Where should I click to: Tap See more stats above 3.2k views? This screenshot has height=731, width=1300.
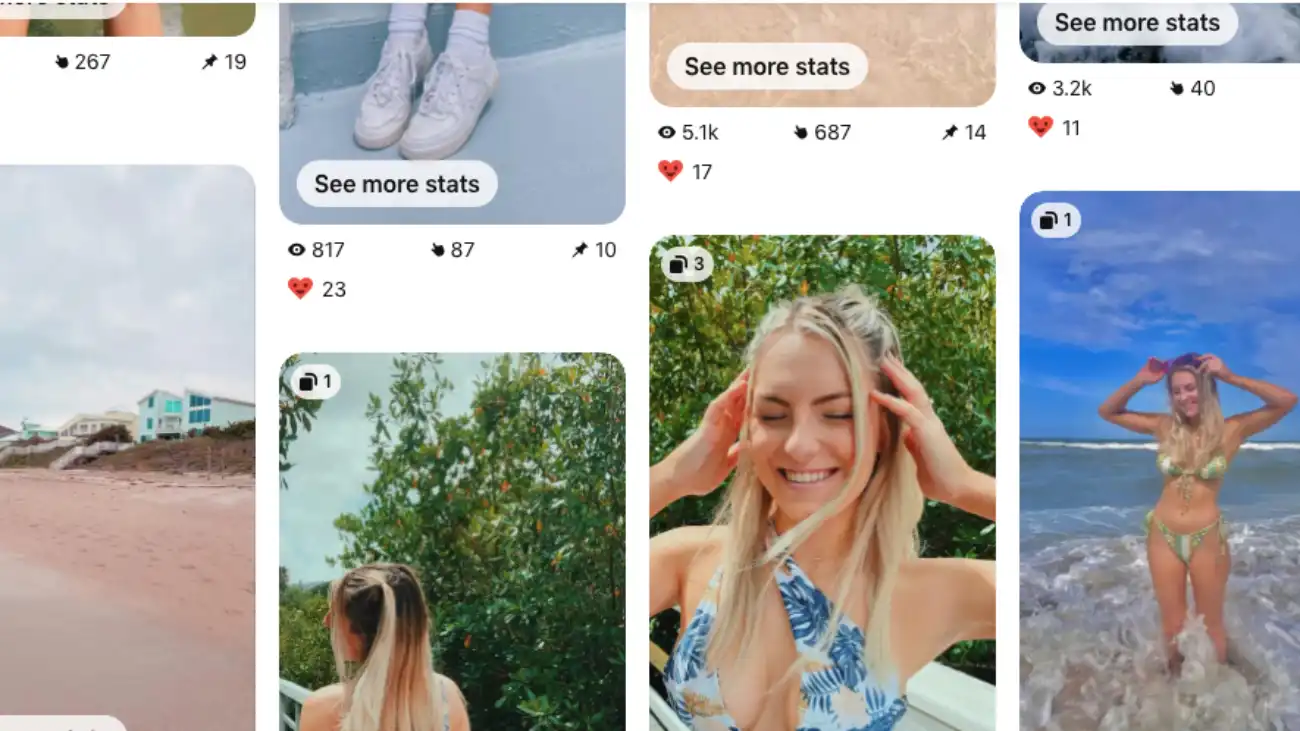1137,23
